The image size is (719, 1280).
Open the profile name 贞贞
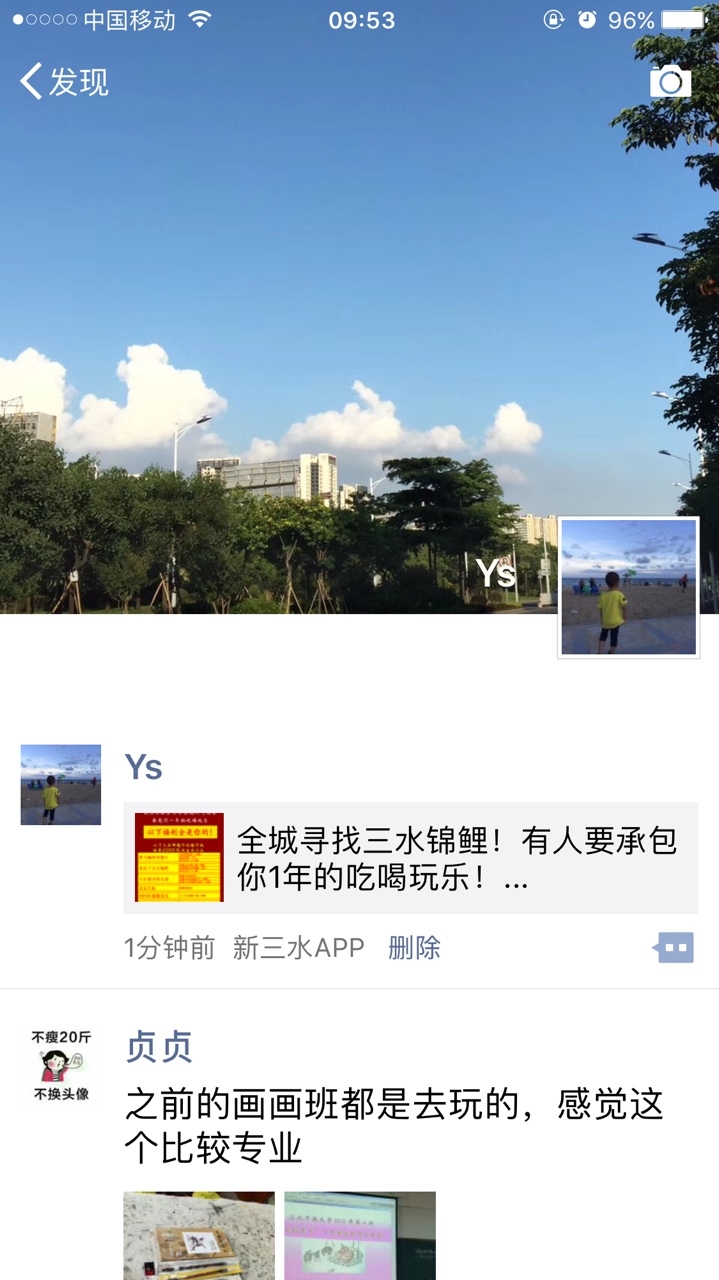(159, 1047)
